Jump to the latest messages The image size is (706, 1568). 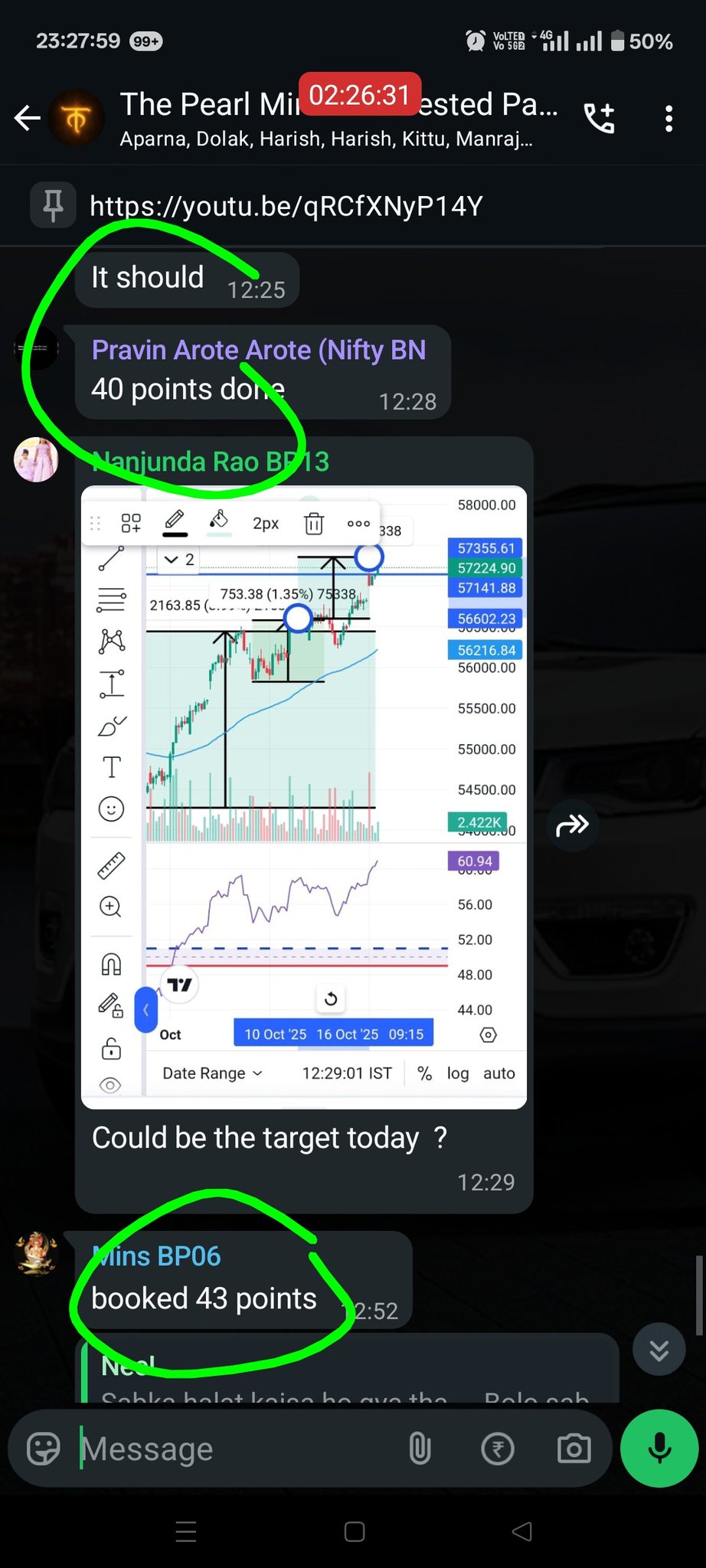click(659, 1350)
